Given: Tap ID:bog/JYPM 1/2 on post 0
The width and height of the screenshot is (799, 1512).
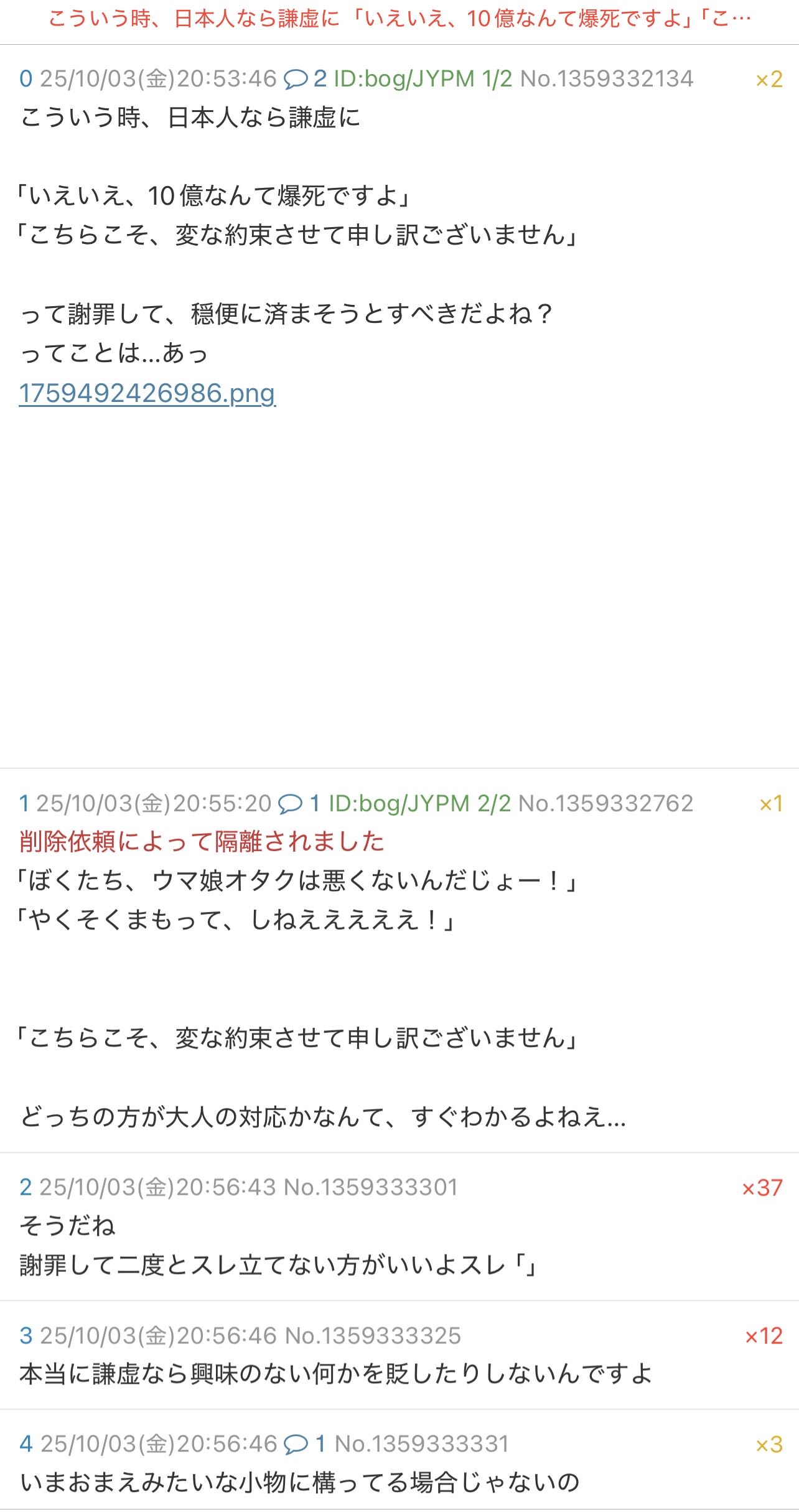Looking at the screenshot, I should [x=423, y=79].
